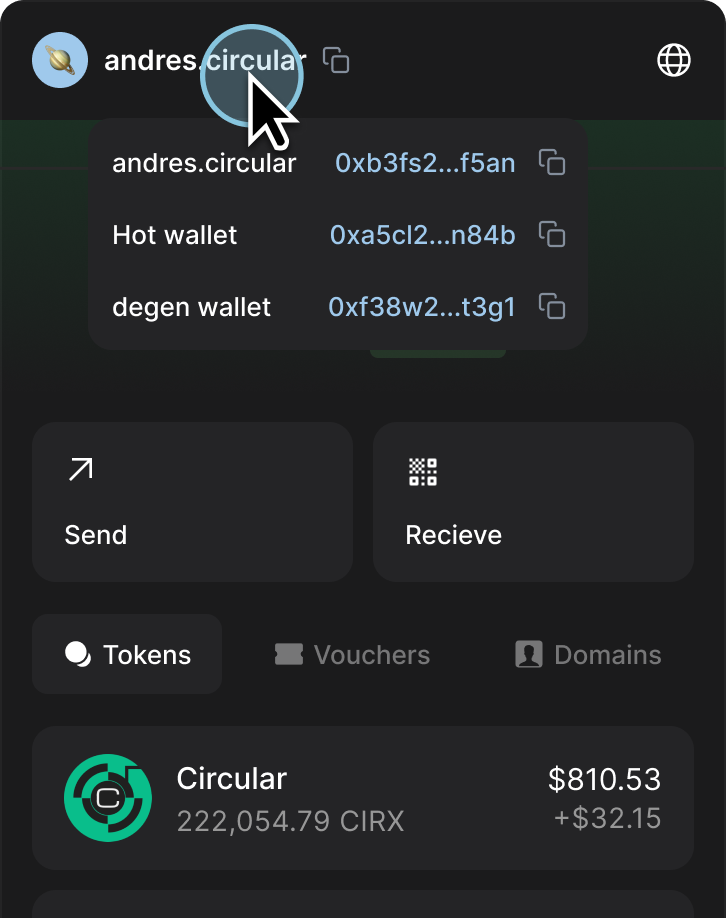The width and height of the screenshot is (726, 918).
Task: Switch to the Tokens tab
Action: (127, 655)
